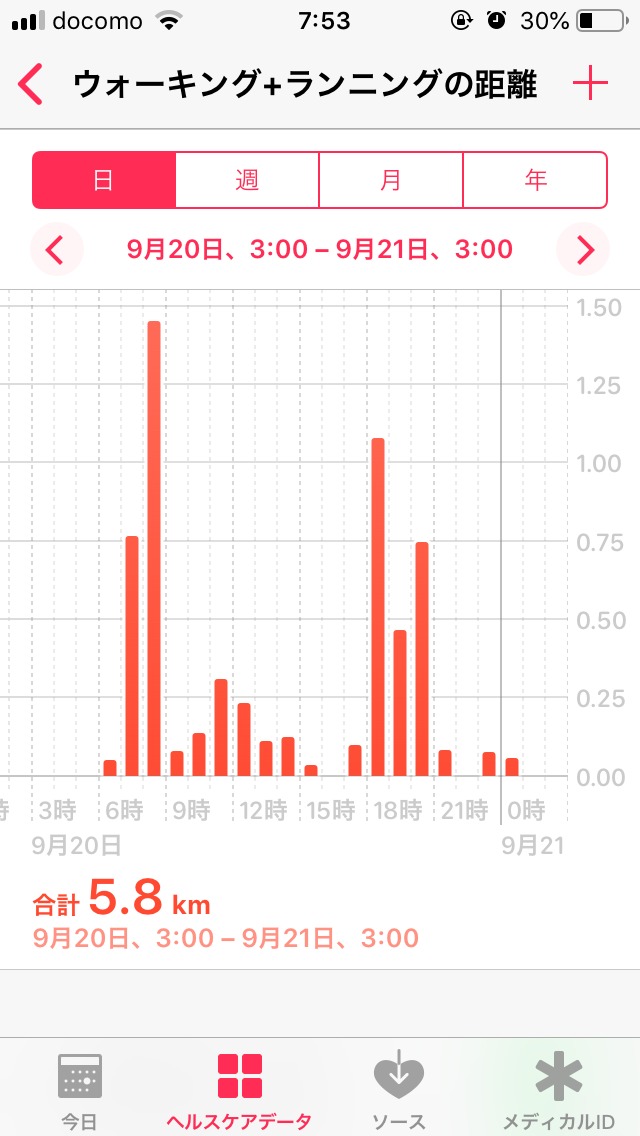Open the ヘルスケアデータ tab
This screenshot has height=1136, width=640.
click(240, 1088)
